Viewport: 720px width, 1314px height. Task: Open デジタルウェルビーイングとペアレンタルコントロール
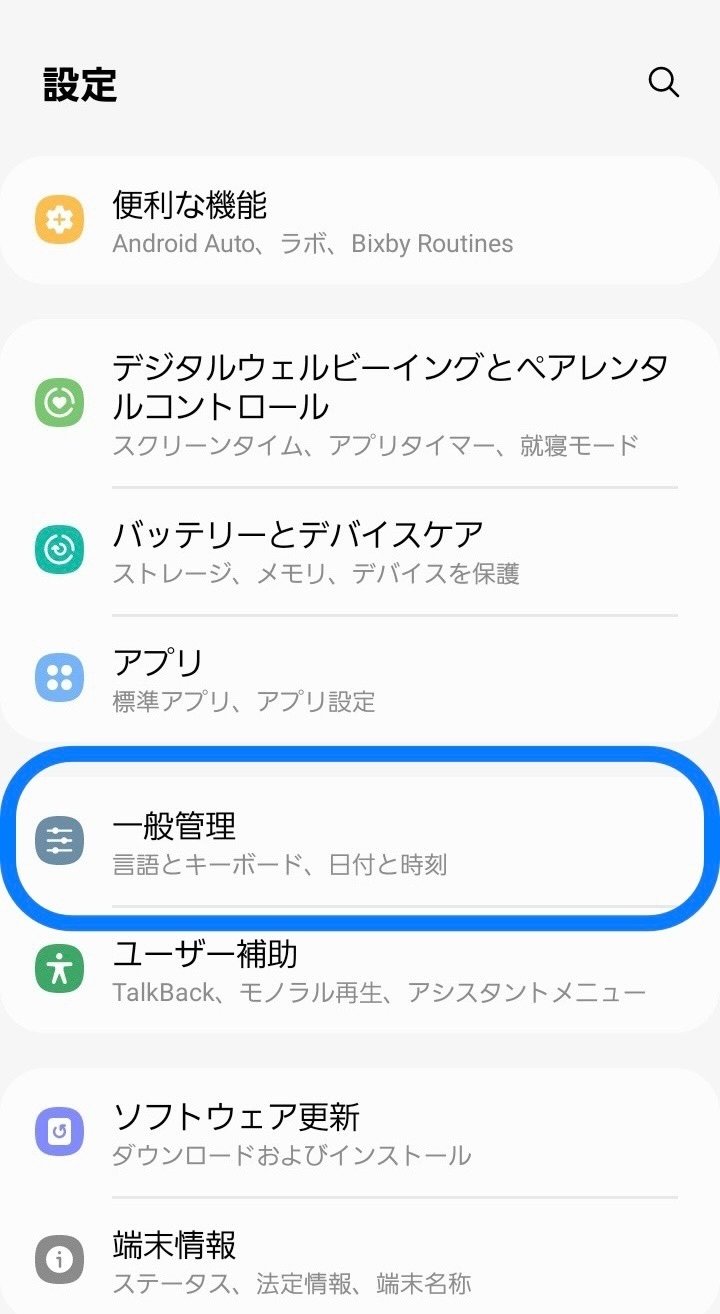[360, 402]
